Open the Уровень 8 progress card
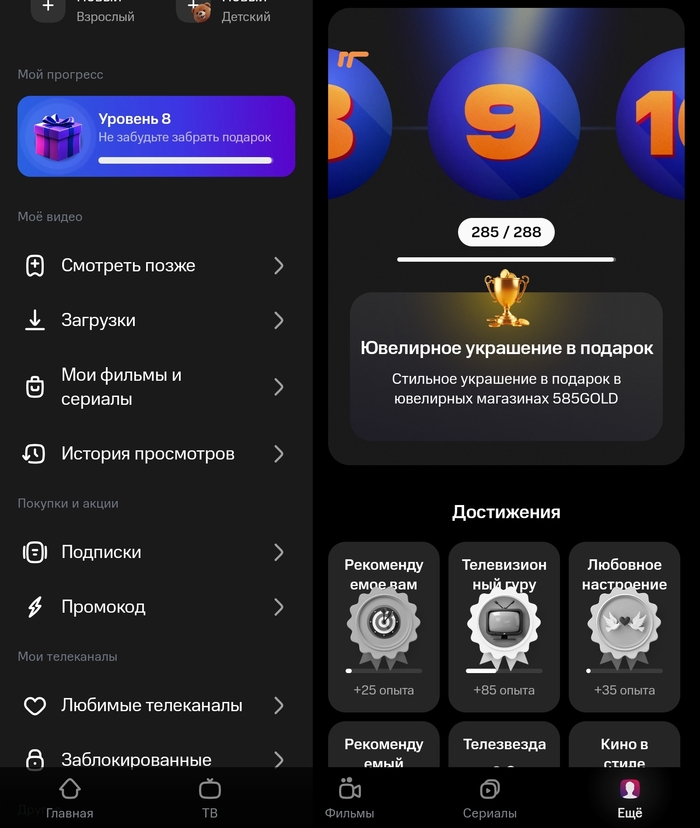700x828 pixels. [156, 136]
